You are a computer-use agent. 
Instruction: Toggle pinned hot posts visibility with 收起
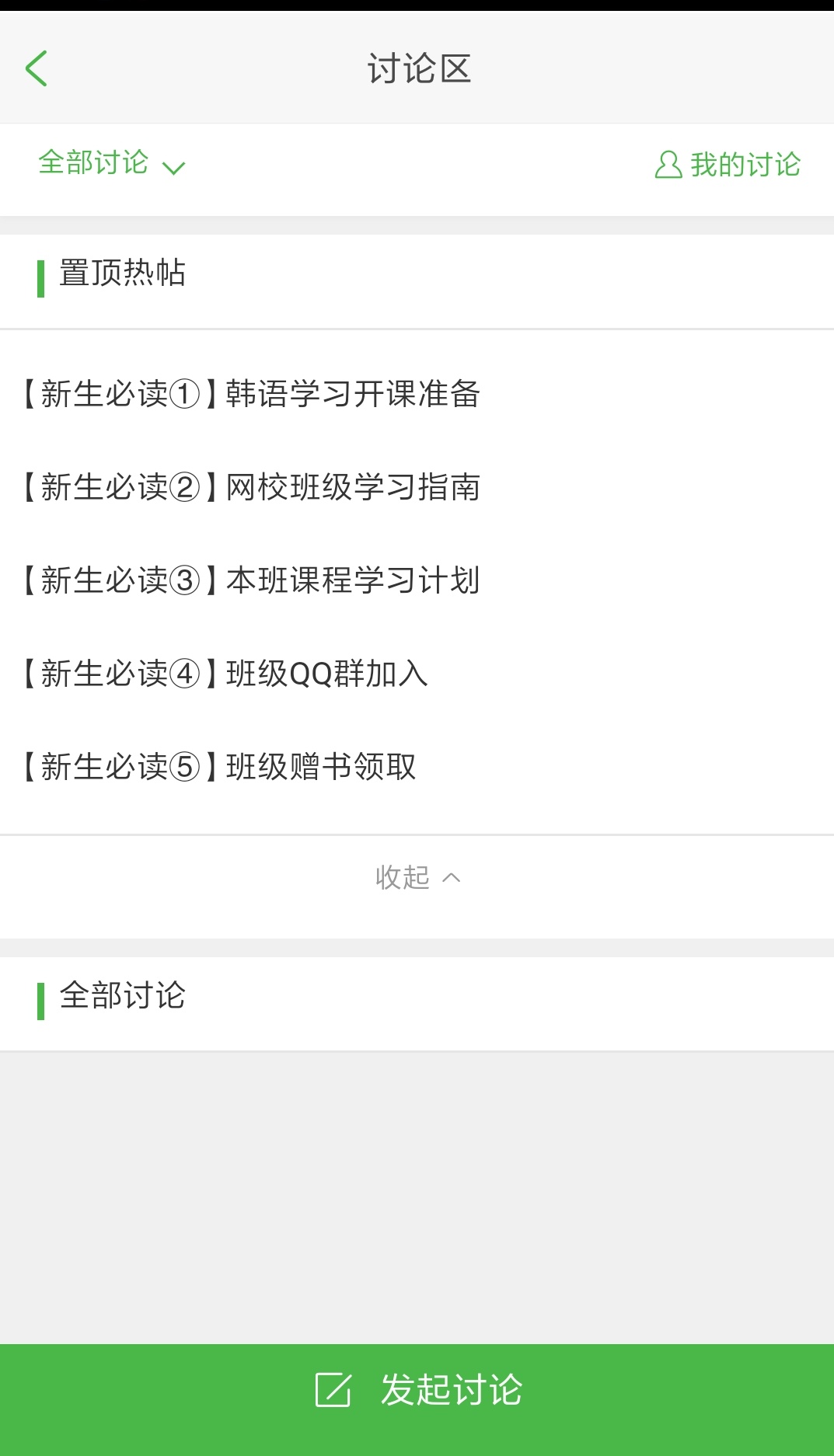coord(417,877)
